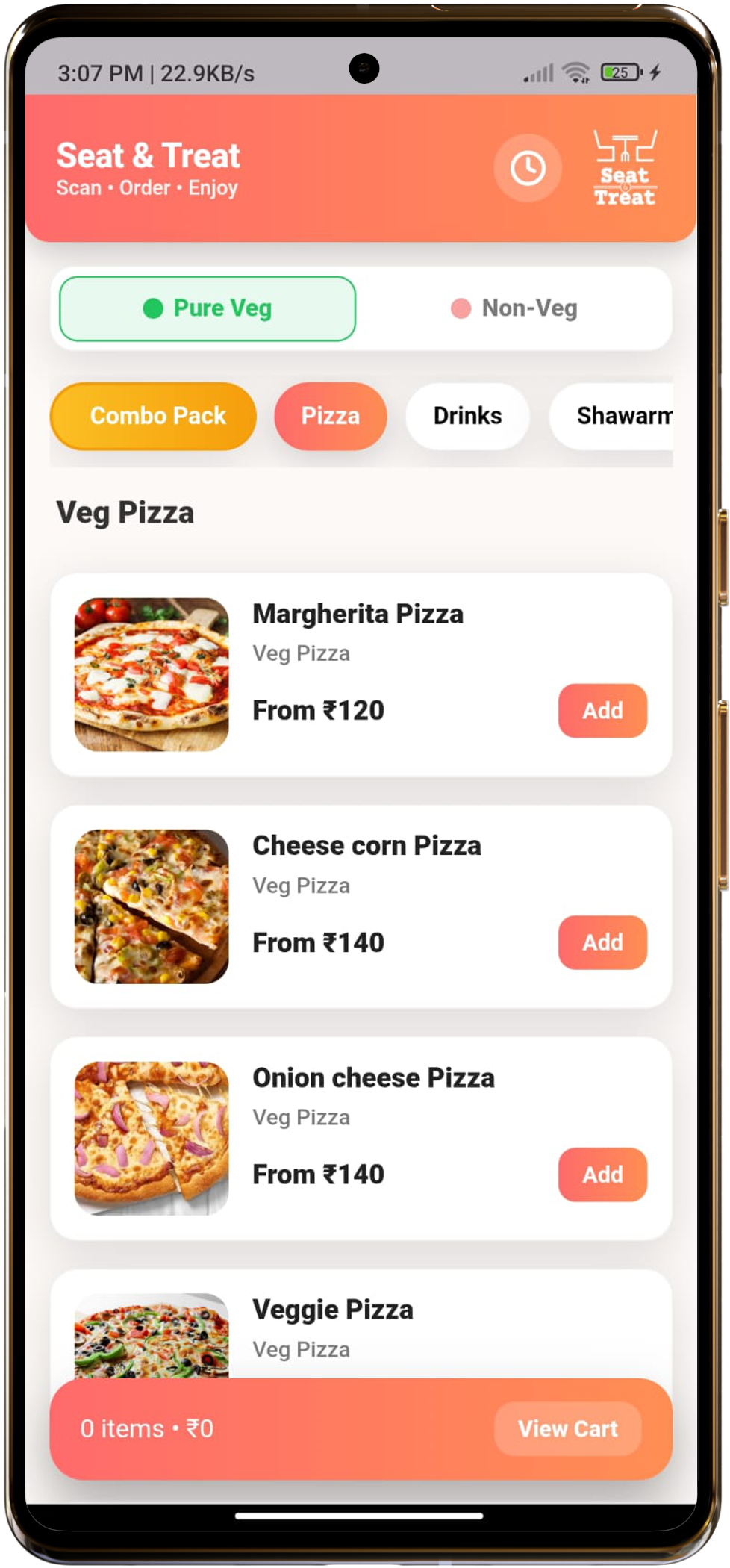Tap the charging bolt icon in status bar

click(x=655, y=72)
